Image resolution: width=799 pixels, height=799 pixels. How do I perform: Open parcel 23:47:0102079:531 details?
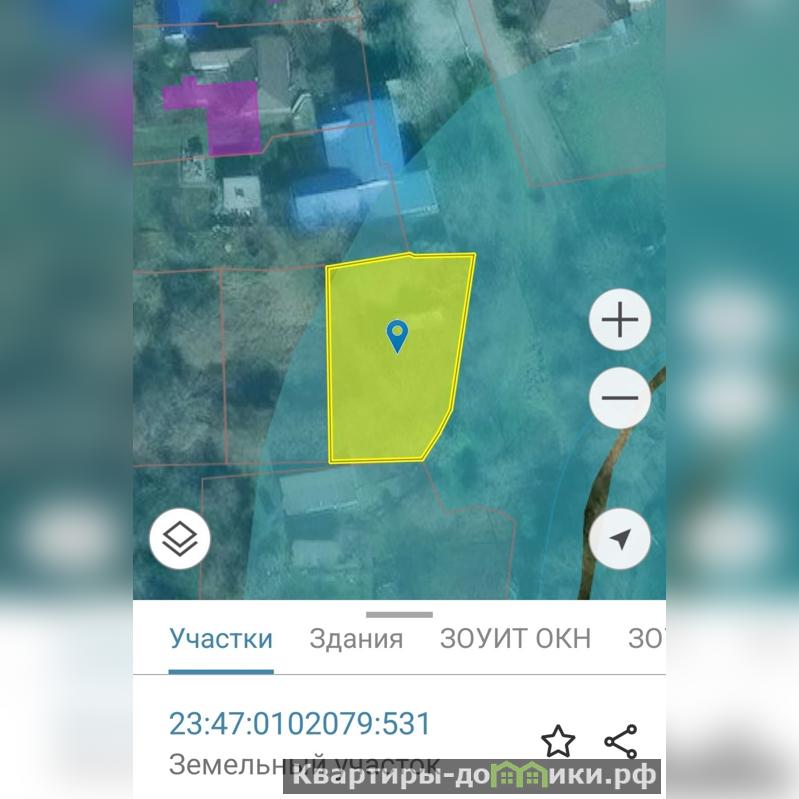(x=300, y=724)
